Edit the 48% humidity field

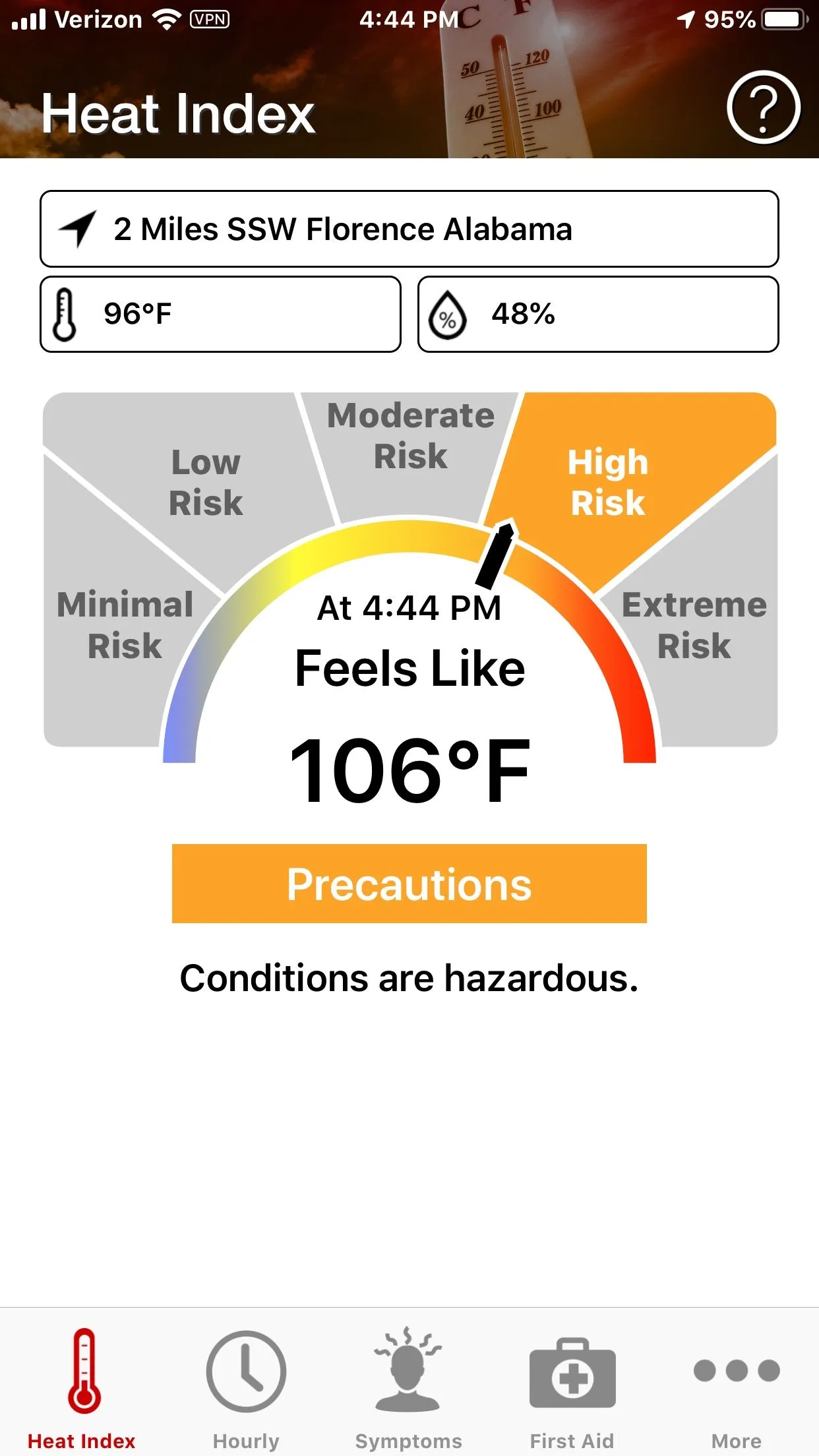click(x=598, y=314)
